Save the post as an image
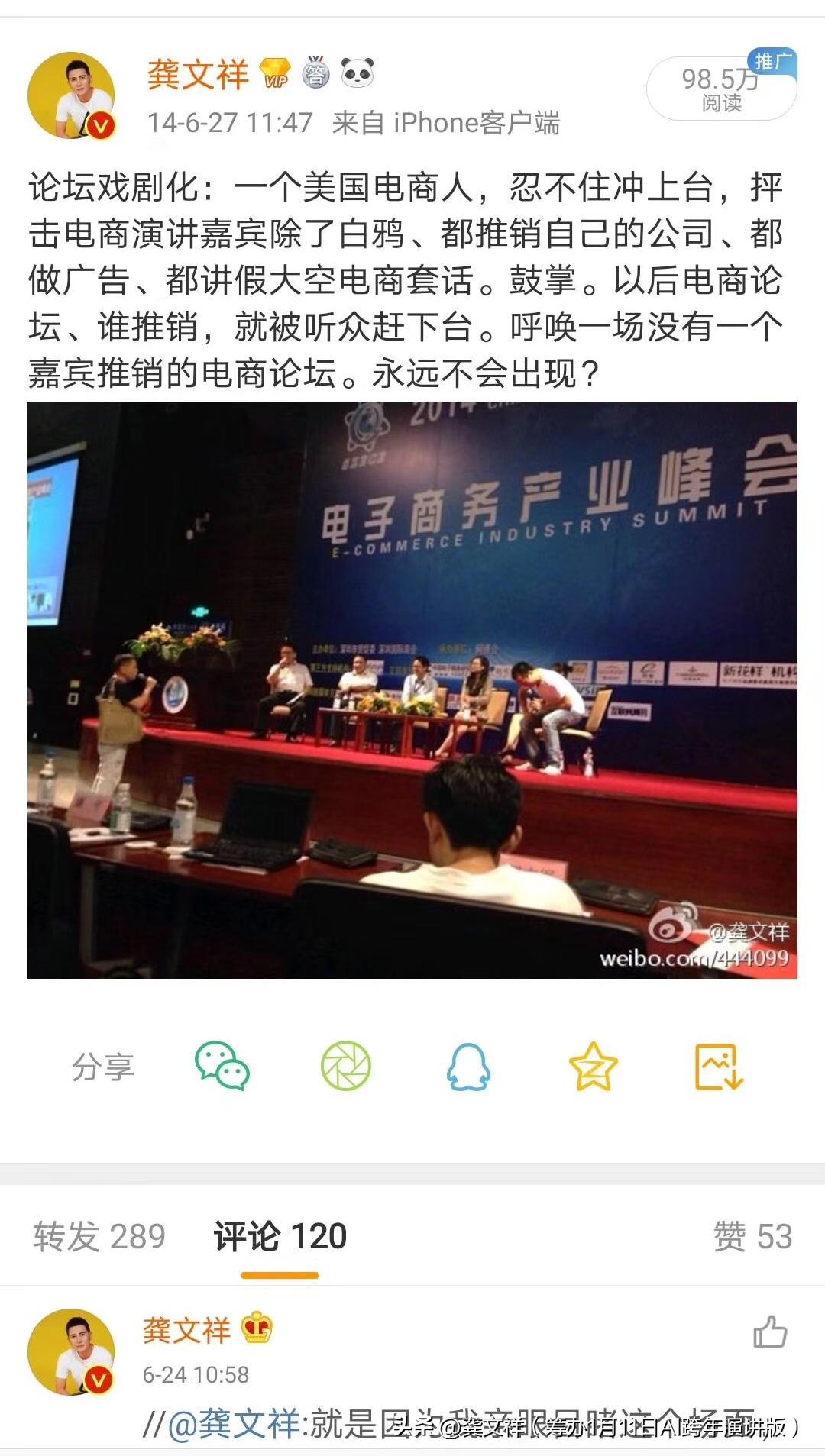The height and width of the screenshot is (1456, 825). click(718, 1066)
